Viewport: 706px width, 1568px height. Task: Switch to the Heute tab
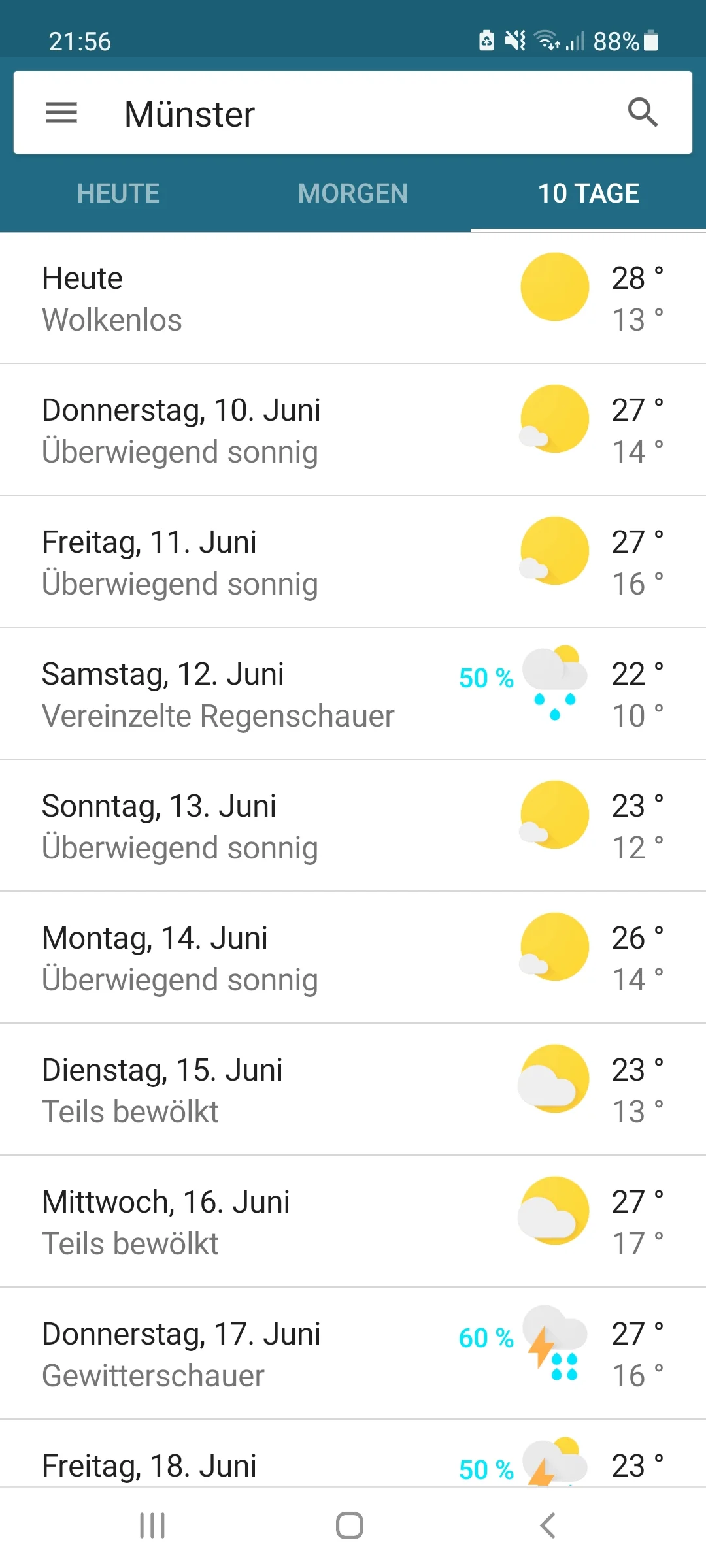tap(118, 193)
